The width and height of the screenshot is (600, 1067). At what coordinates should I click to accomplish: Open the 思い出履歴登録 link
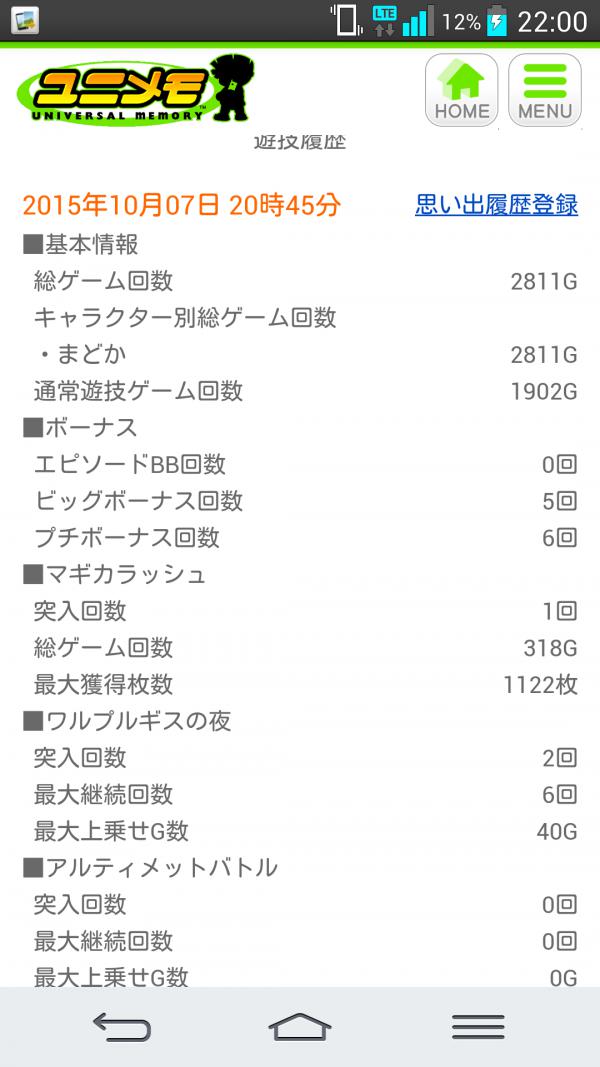(497, 204)
